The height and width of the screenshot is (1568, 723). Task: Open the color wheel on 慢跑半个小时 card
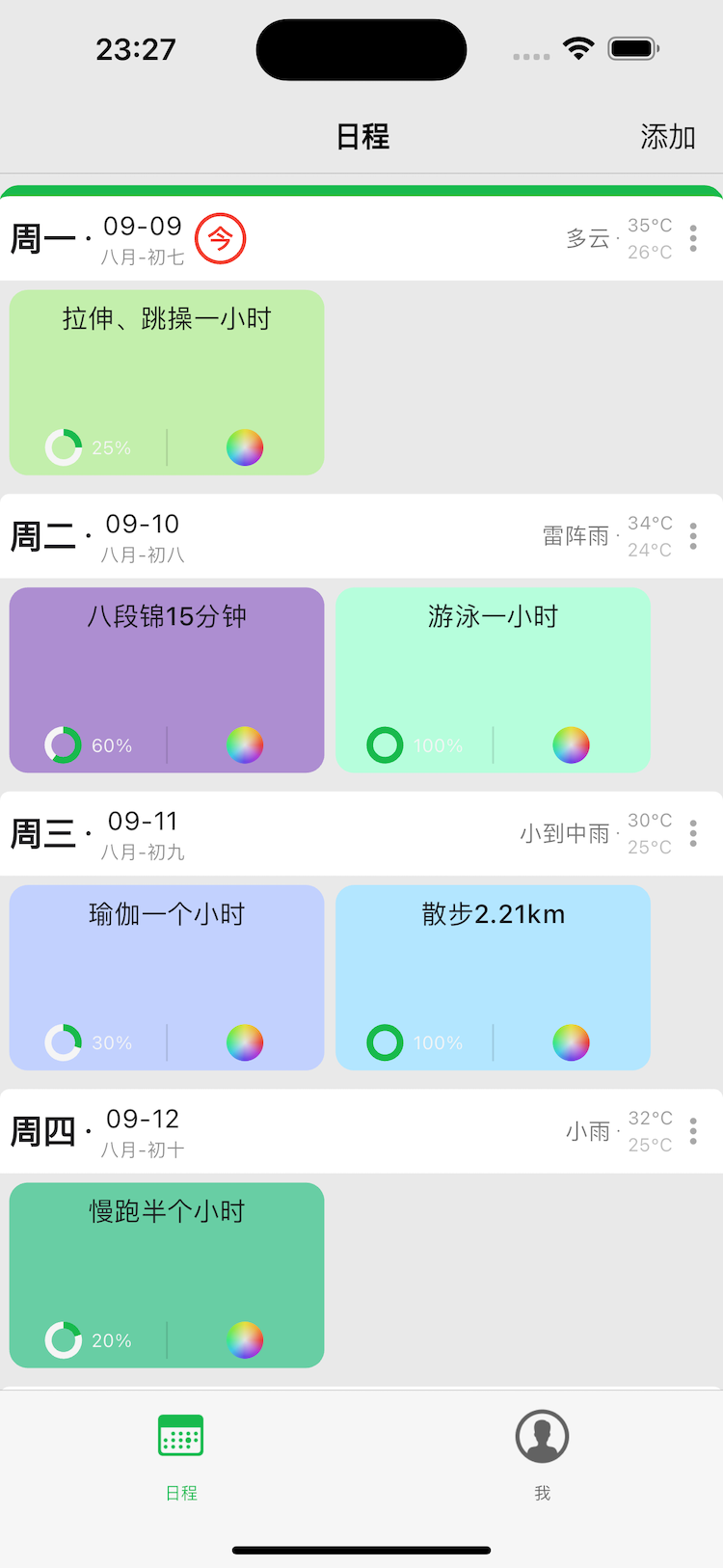point(245,1339)
